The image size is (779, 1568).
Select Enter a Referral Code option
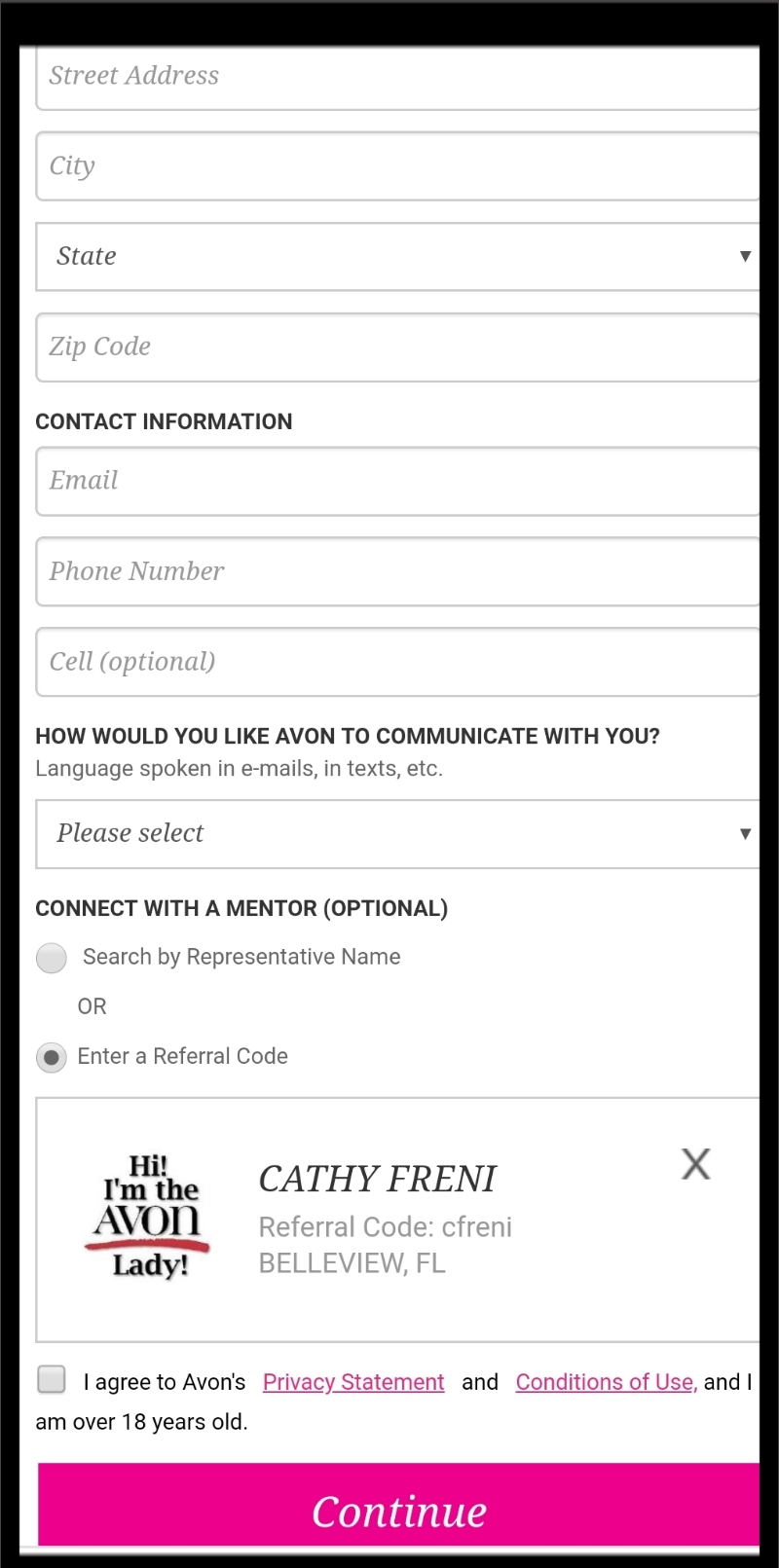[x=52, y=1057]
